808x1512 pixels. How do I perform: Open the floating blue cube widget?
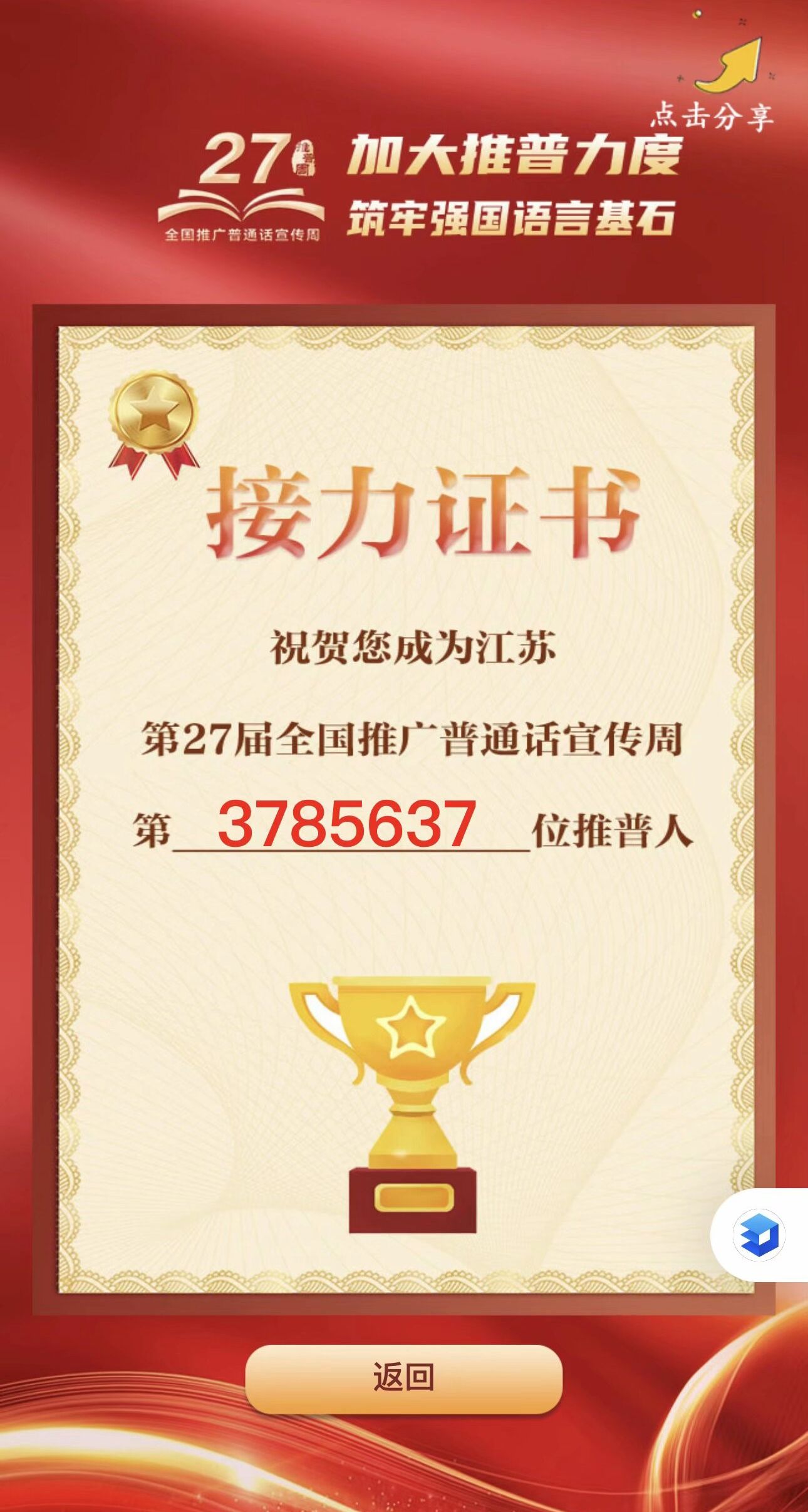(x=759, y=1235)
